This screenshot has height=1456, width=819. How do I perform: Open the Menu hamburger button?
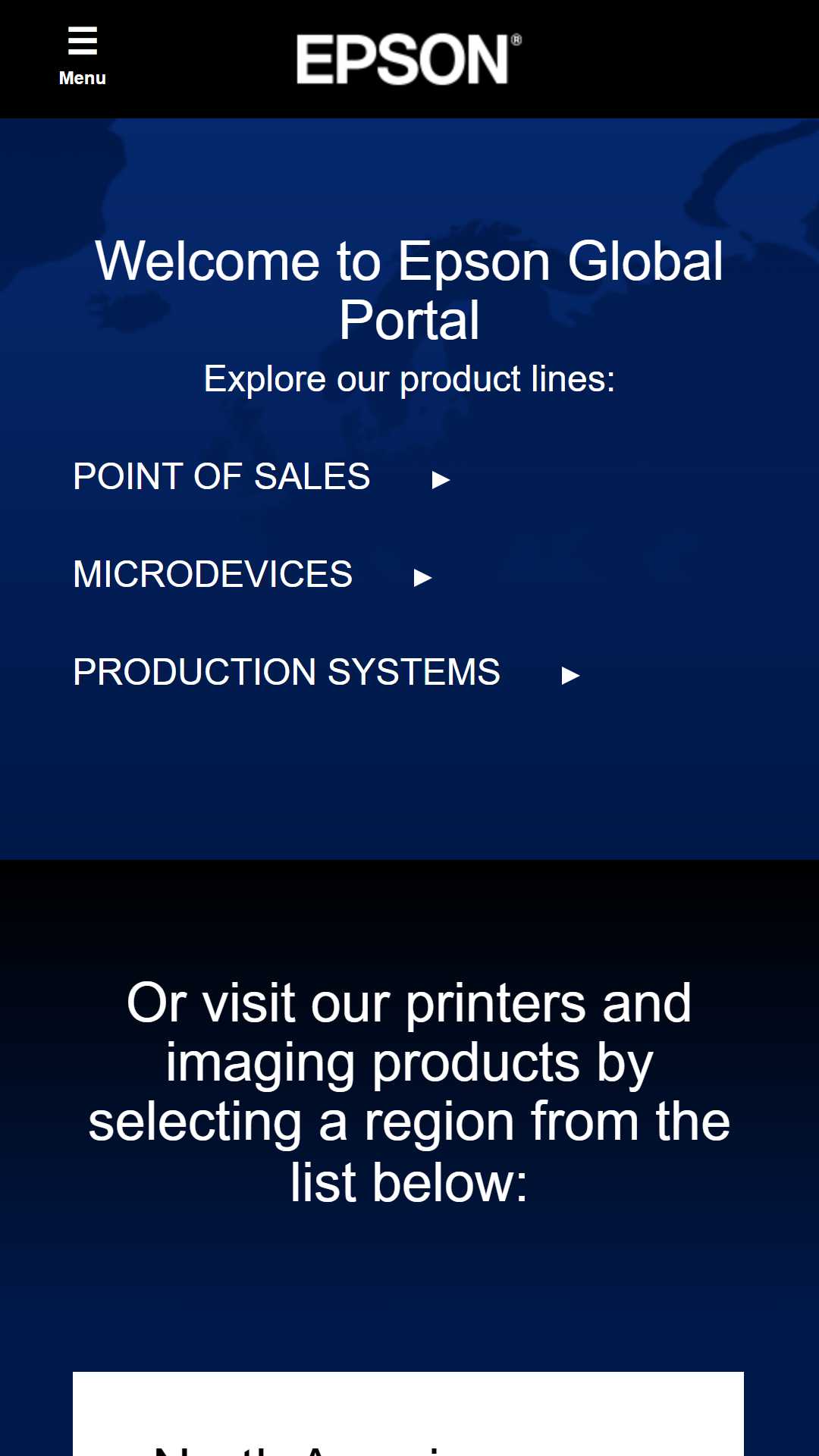pos(82,57)
